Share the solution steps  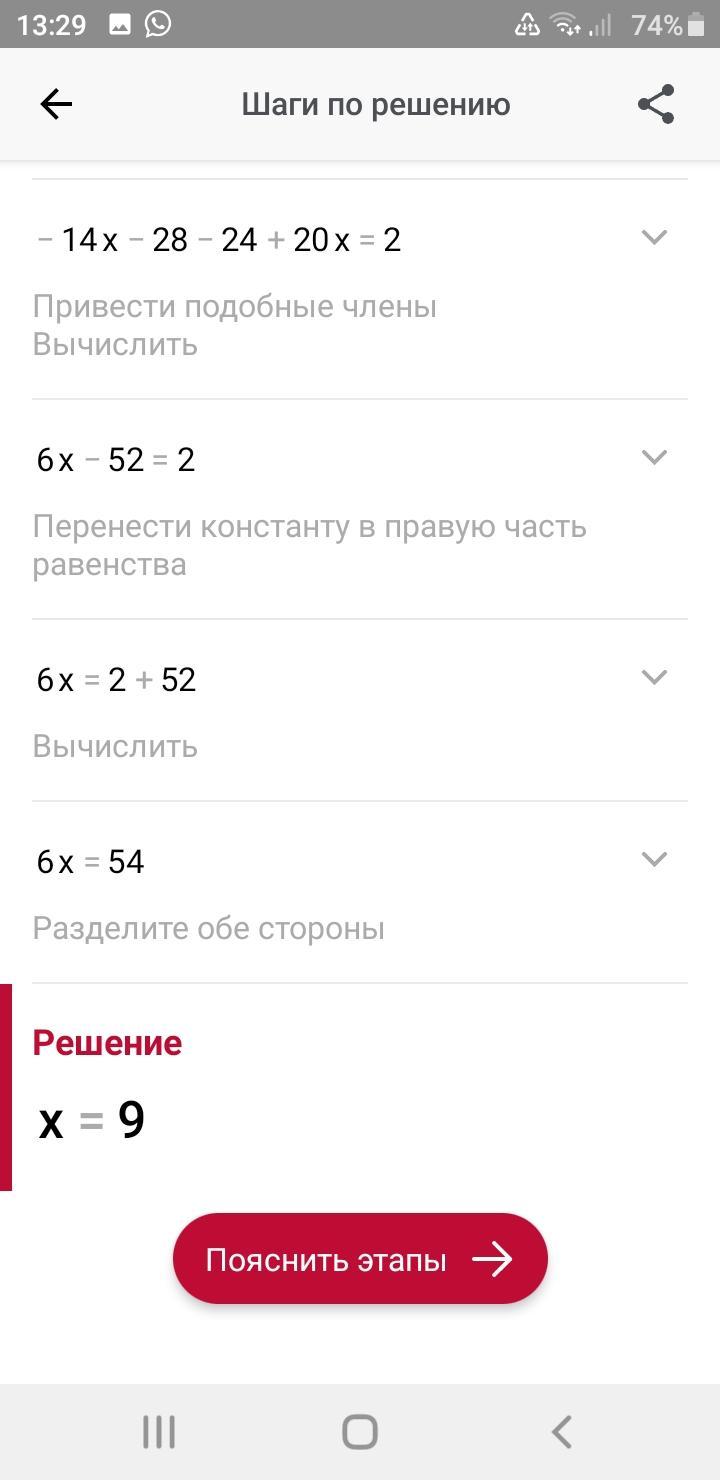point(656,104)
